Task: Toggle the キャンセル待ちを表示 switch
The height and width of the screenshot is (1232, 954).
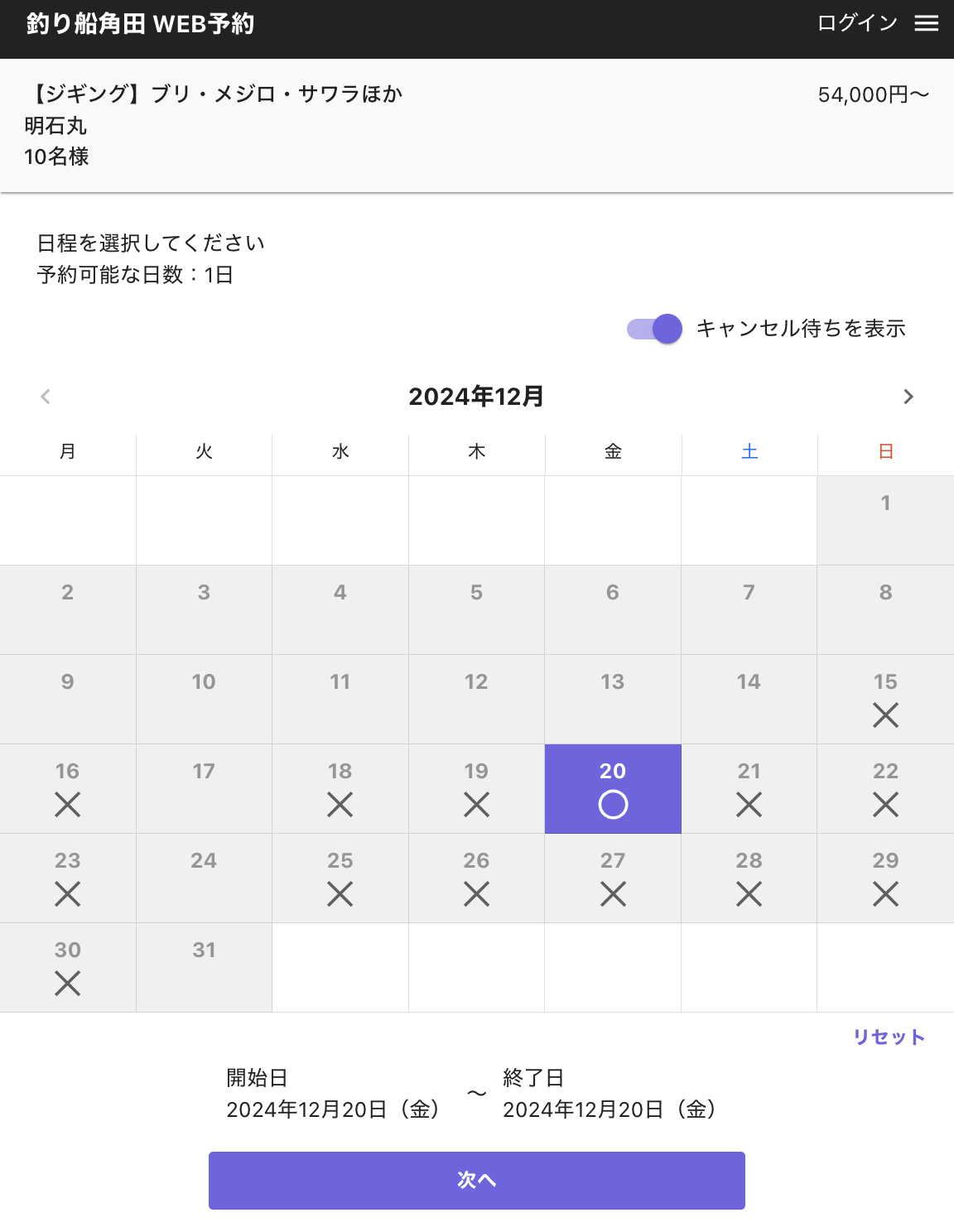Action: click(654, 329)
